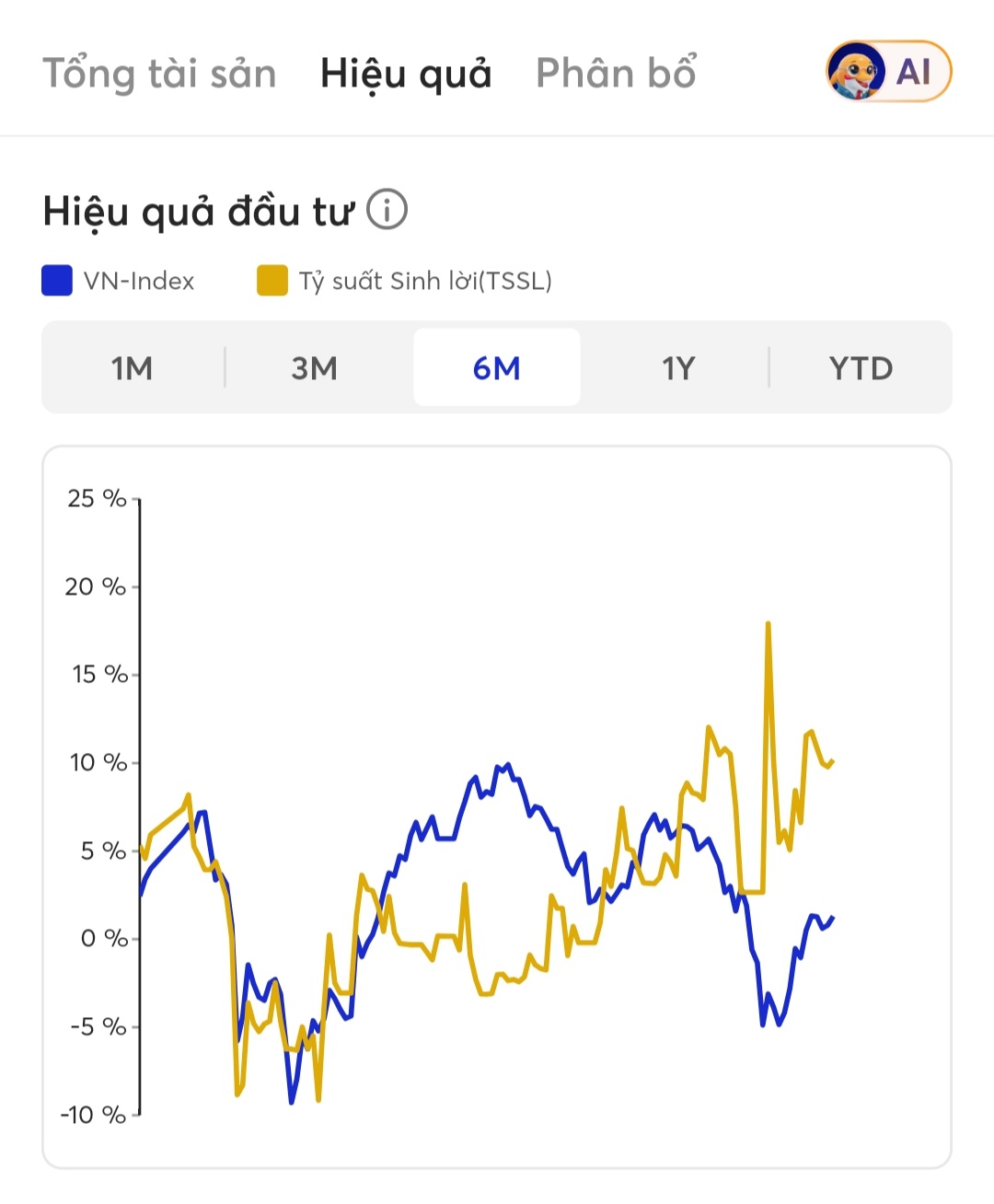
Task: Toggle the Tỷ suất Sinh lời legend series
Action: (405, 281)
